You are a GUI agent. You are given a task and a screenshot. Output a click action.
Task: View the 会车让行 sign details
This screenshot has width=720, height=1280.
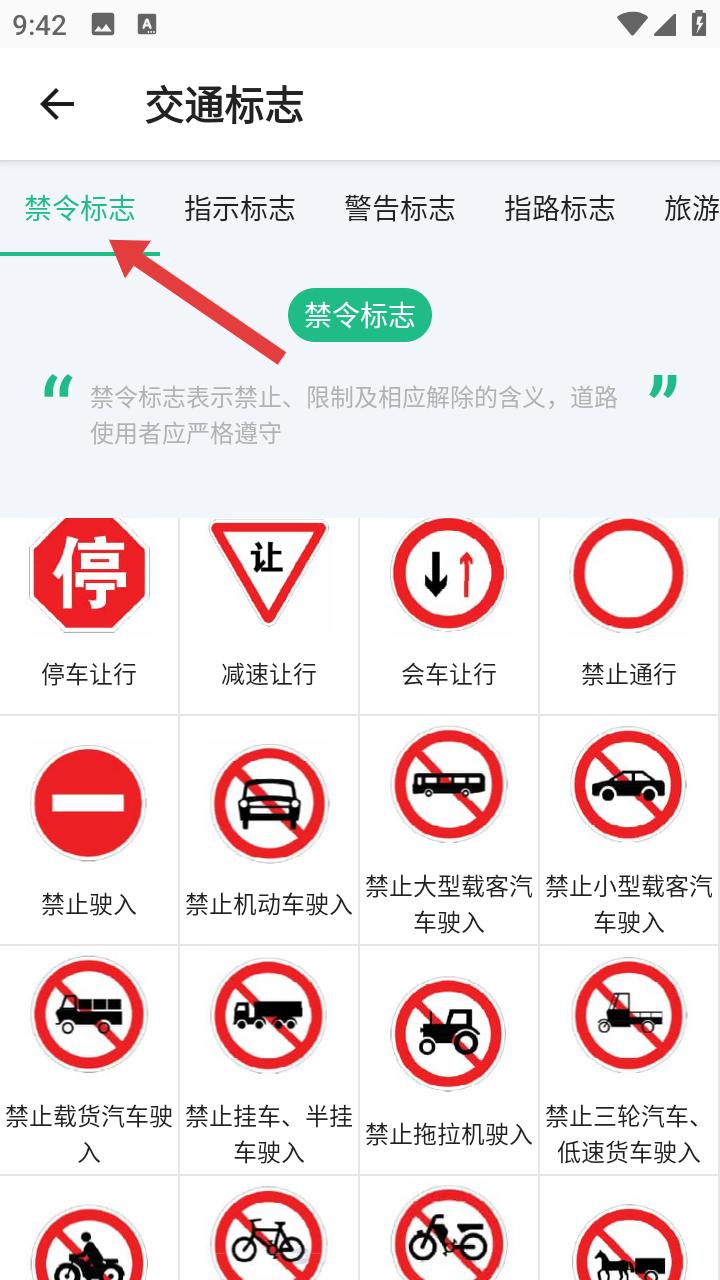pyautogui.click(x=449, y=615)
